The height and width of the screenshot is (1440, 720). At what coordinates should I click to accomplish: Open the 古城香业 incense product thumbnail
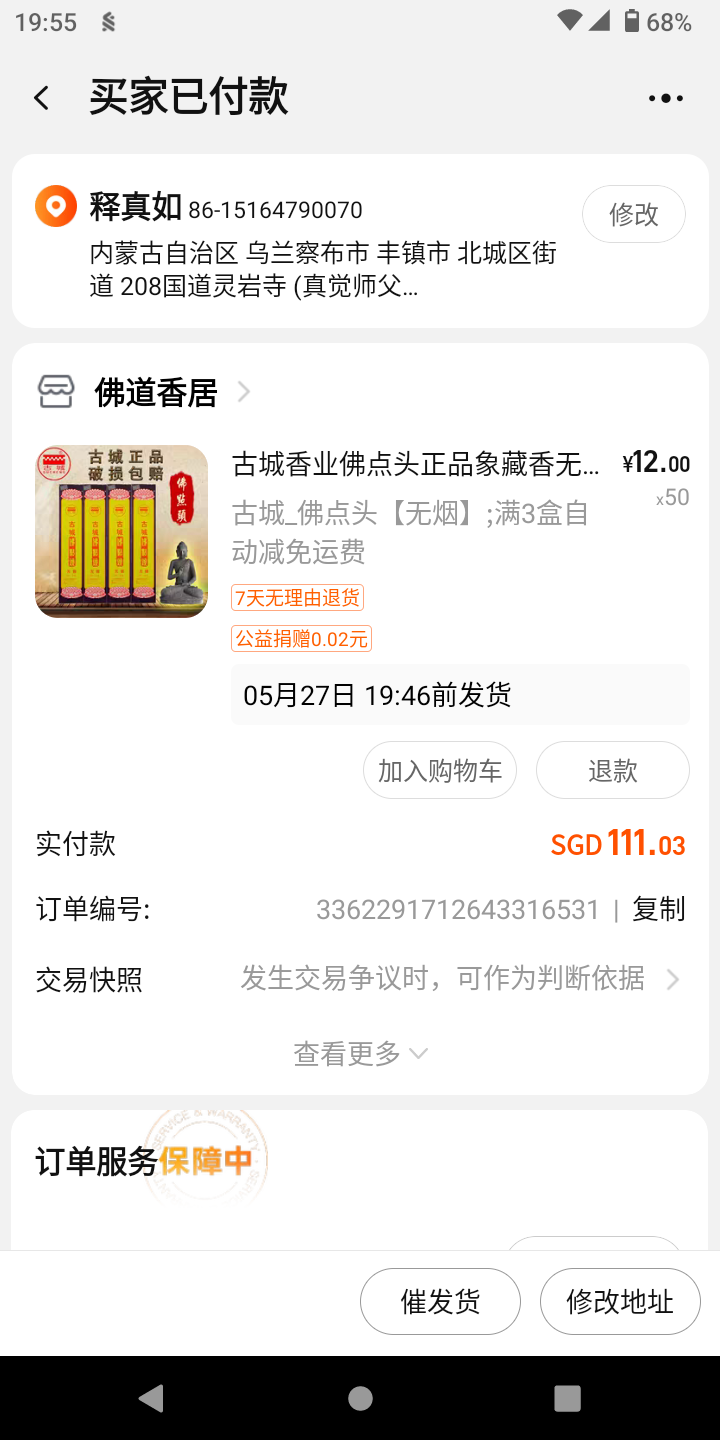(x=121, y=531)
